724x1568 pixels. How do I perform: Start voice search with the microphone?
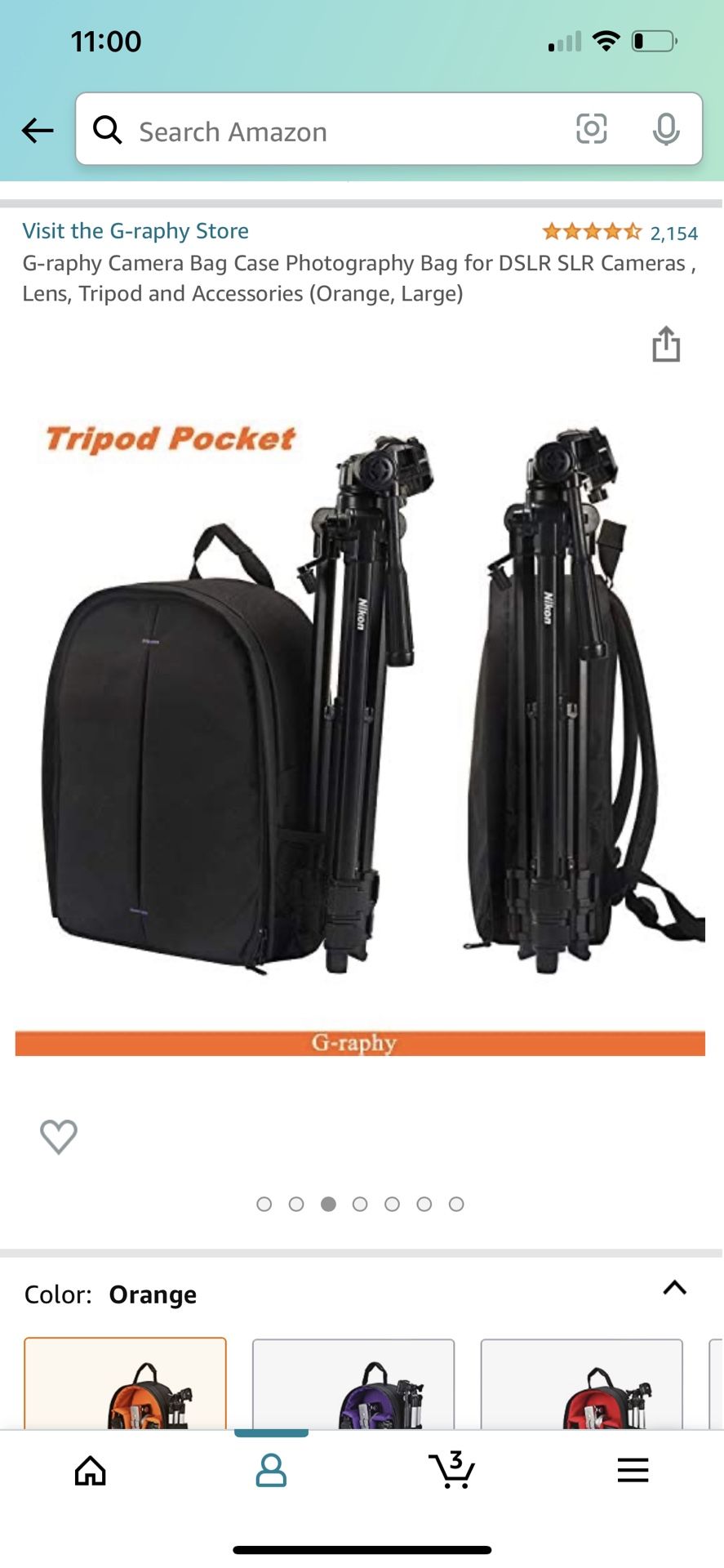(x=666, y=129)
